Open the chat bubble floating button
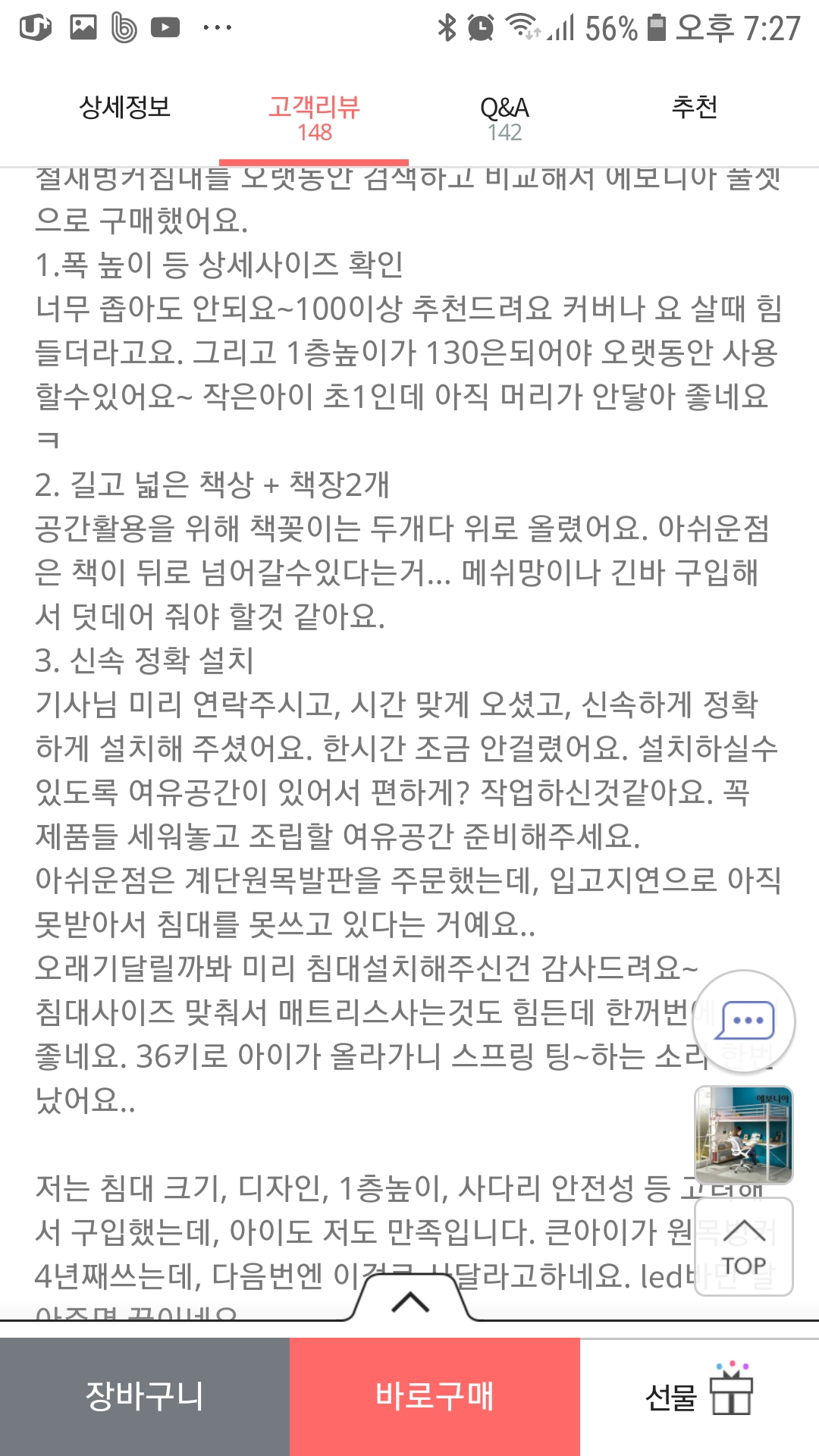Viewport: 819px width, 1456px height. pos(745,1021)
